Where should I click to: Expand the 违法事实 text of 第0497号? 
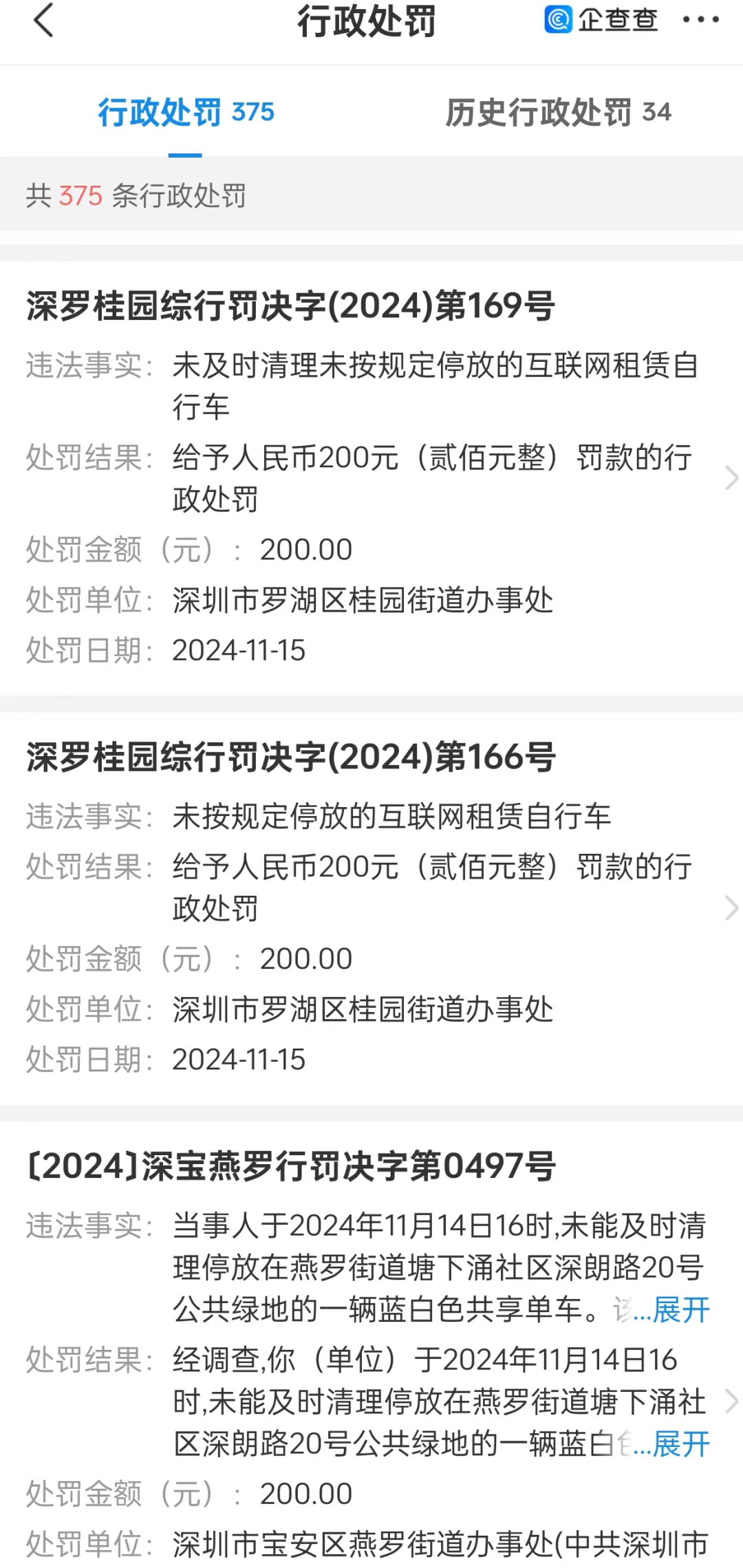(680, 1309)
